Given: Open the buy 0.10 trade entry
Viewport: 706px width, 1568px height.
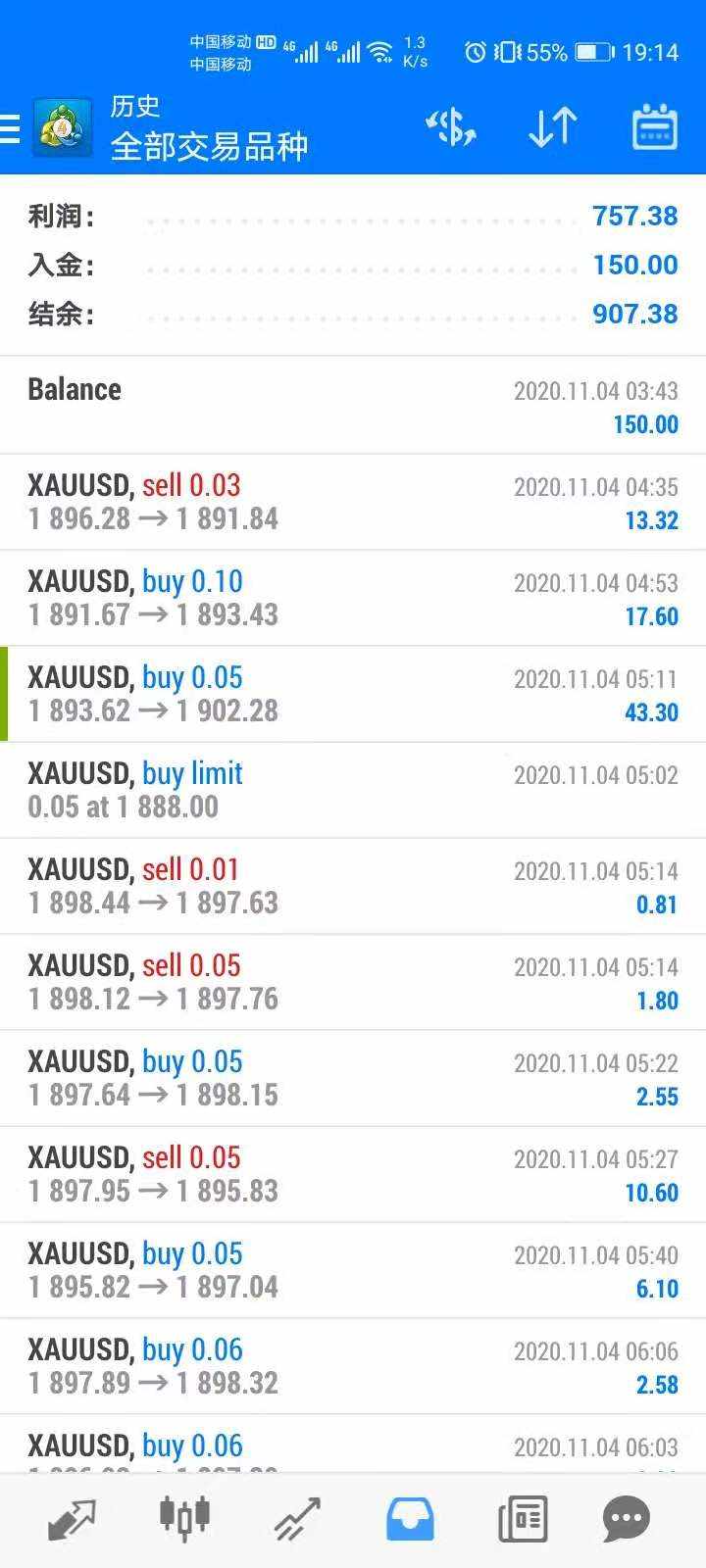Looking at the screenshot, I should pyautogui.click(x=353, y=598).
